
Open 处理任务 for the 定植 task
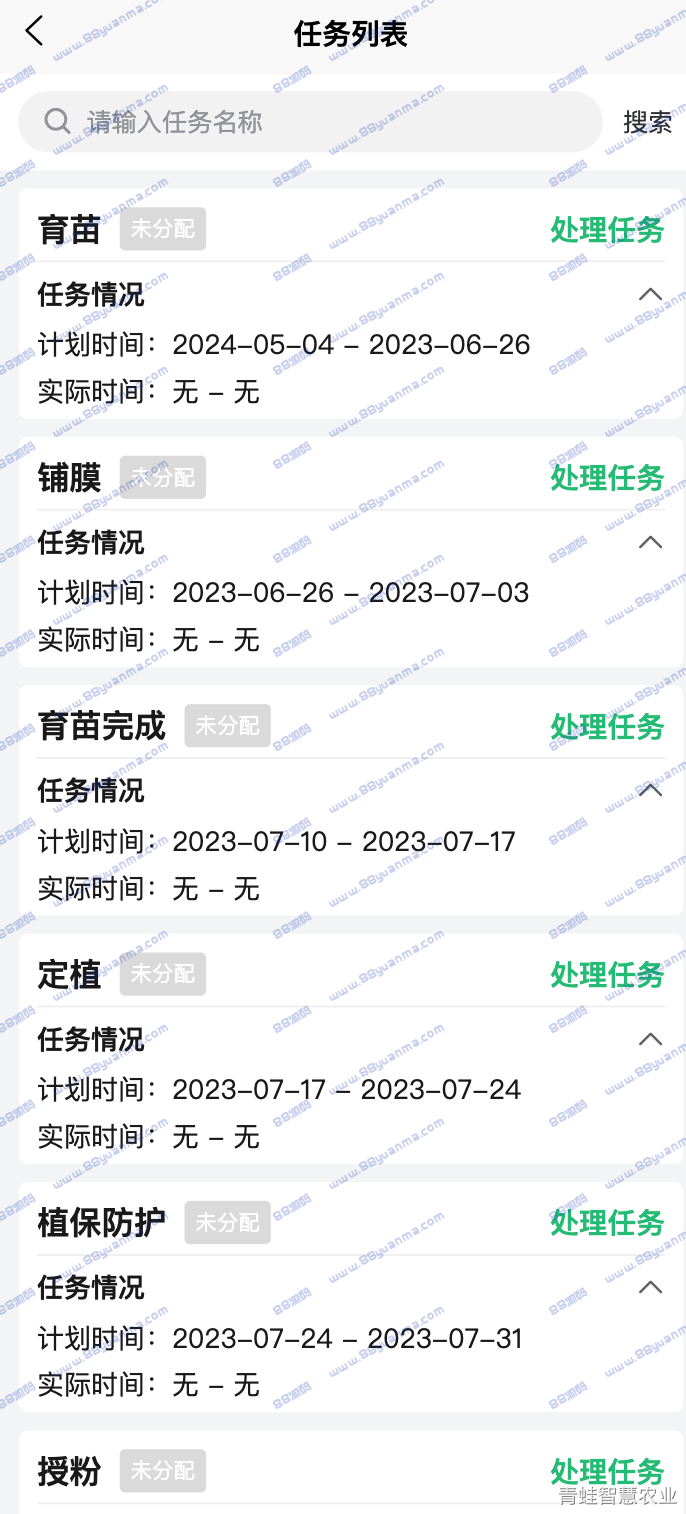[x=607, y=975]
